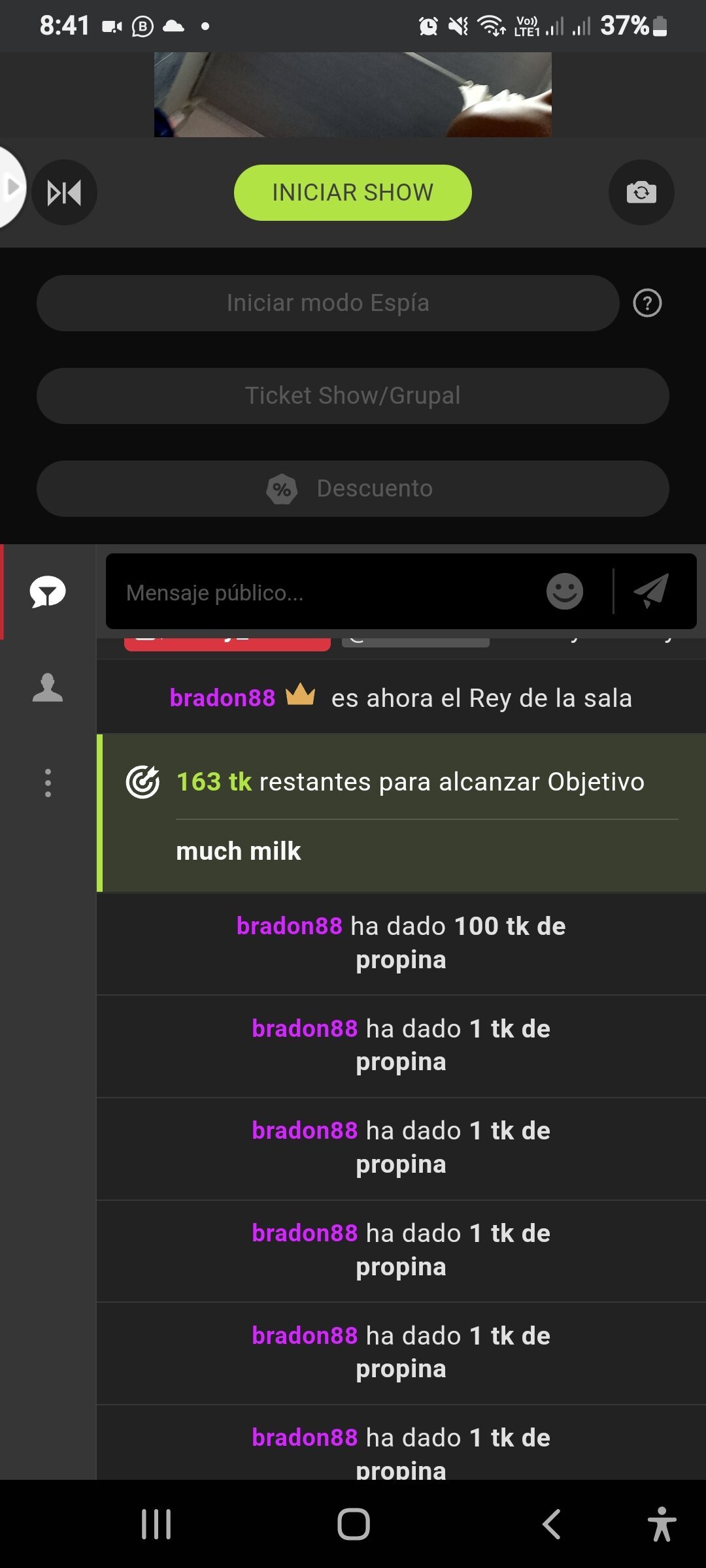Screen dimensions: 706x1568
Task: Go back using system navigation
Action: tap(551, 1524)
